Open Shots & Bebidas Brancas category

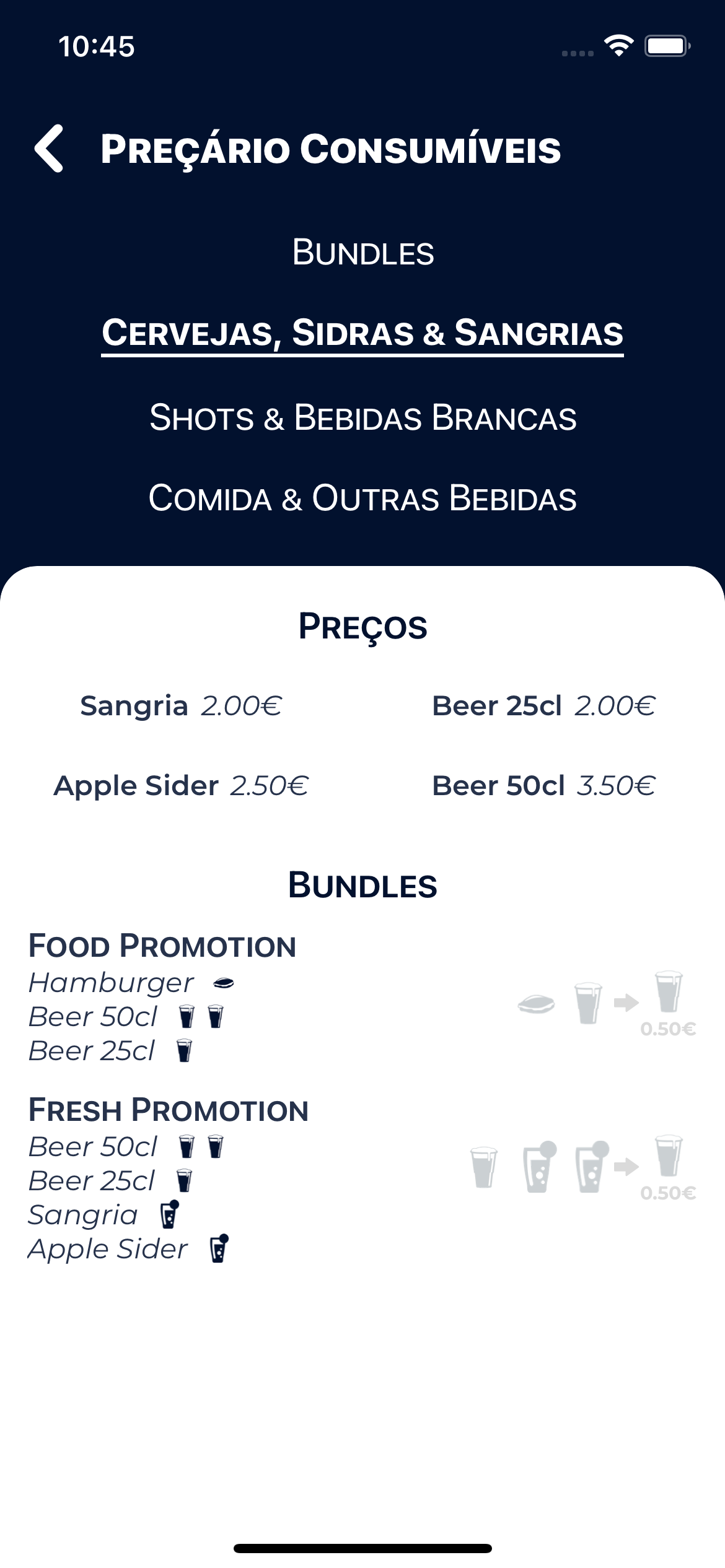click(362, 417)
